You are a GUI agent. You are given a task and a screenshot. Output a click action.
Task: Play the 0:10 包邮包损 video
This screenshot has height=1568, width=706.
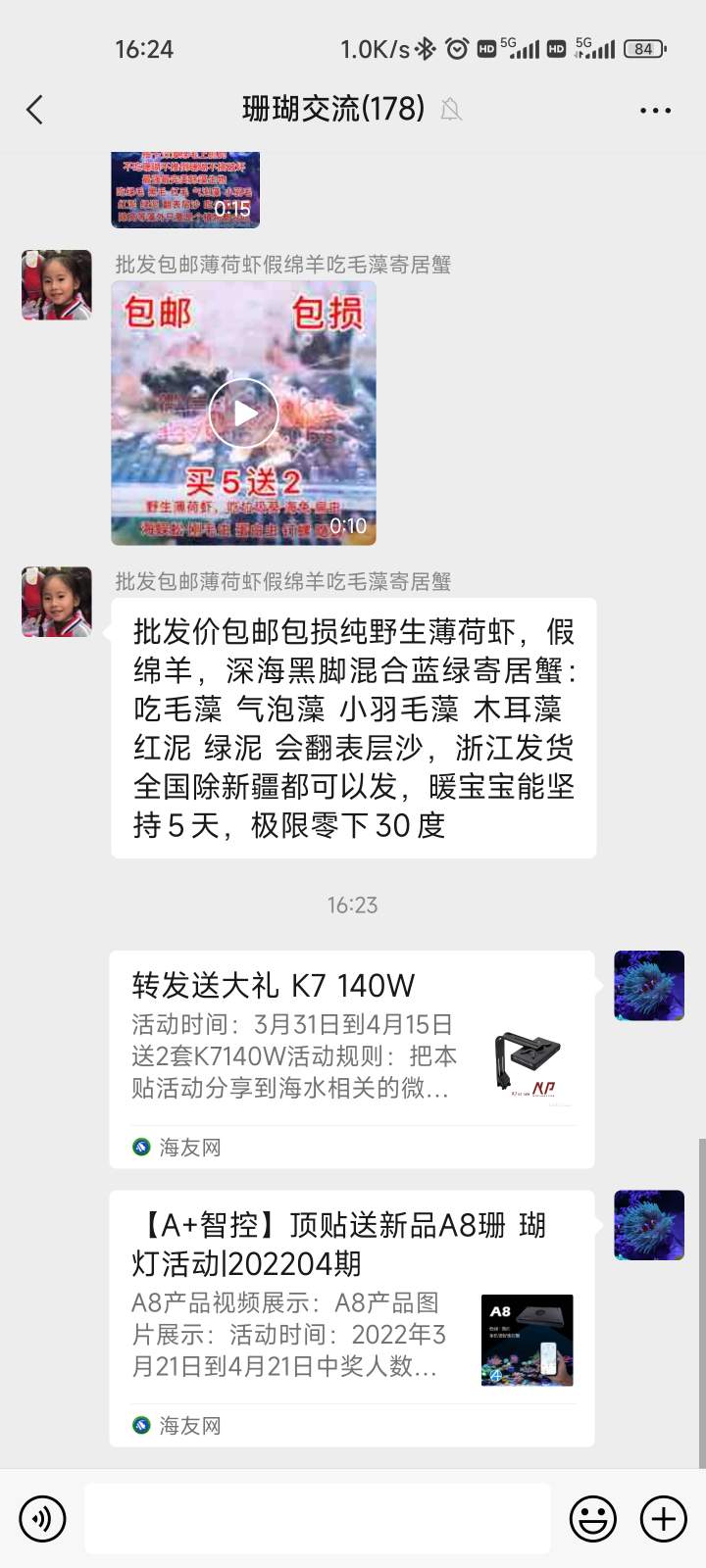244,413
